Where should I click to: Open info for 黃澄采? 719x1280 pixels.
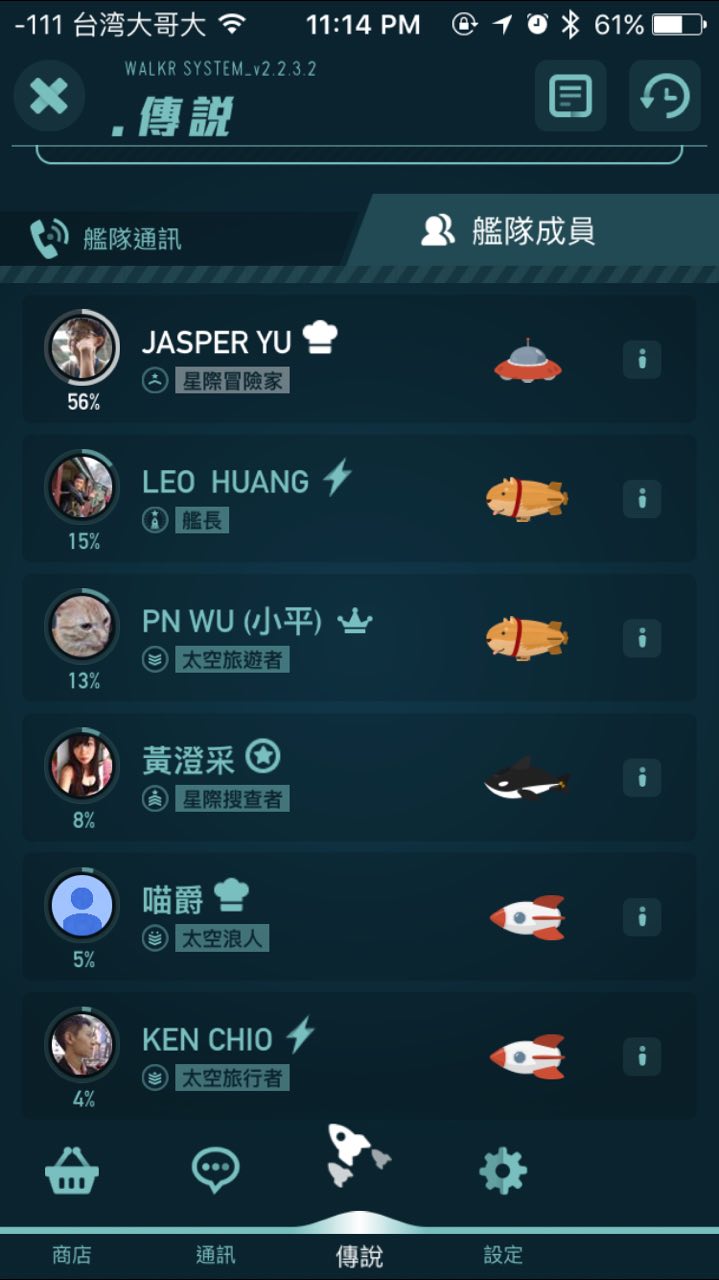click(x=642, y=776)
